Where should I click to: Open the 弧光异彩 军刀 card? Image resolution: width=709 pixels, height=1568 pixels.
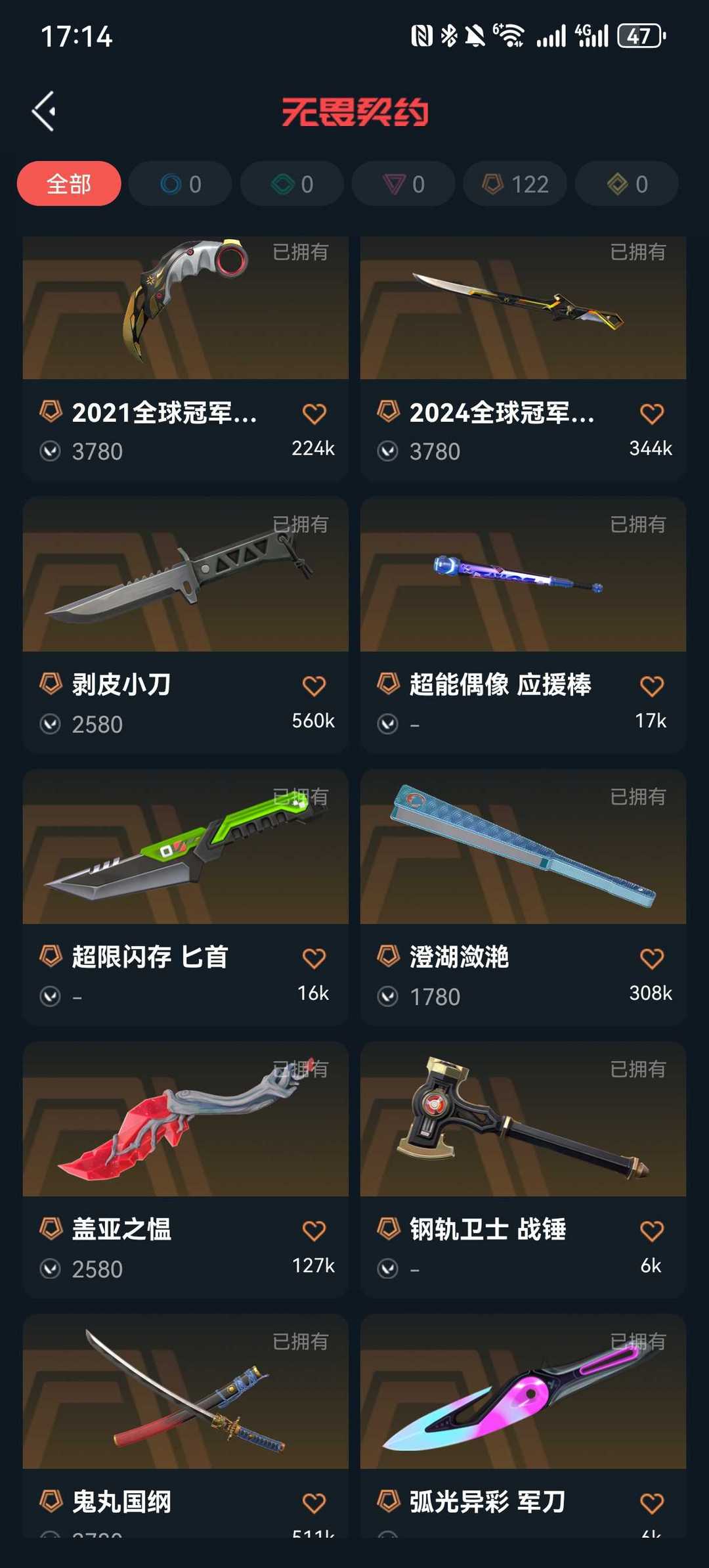pyautogui.click(x=523, y=1425)
